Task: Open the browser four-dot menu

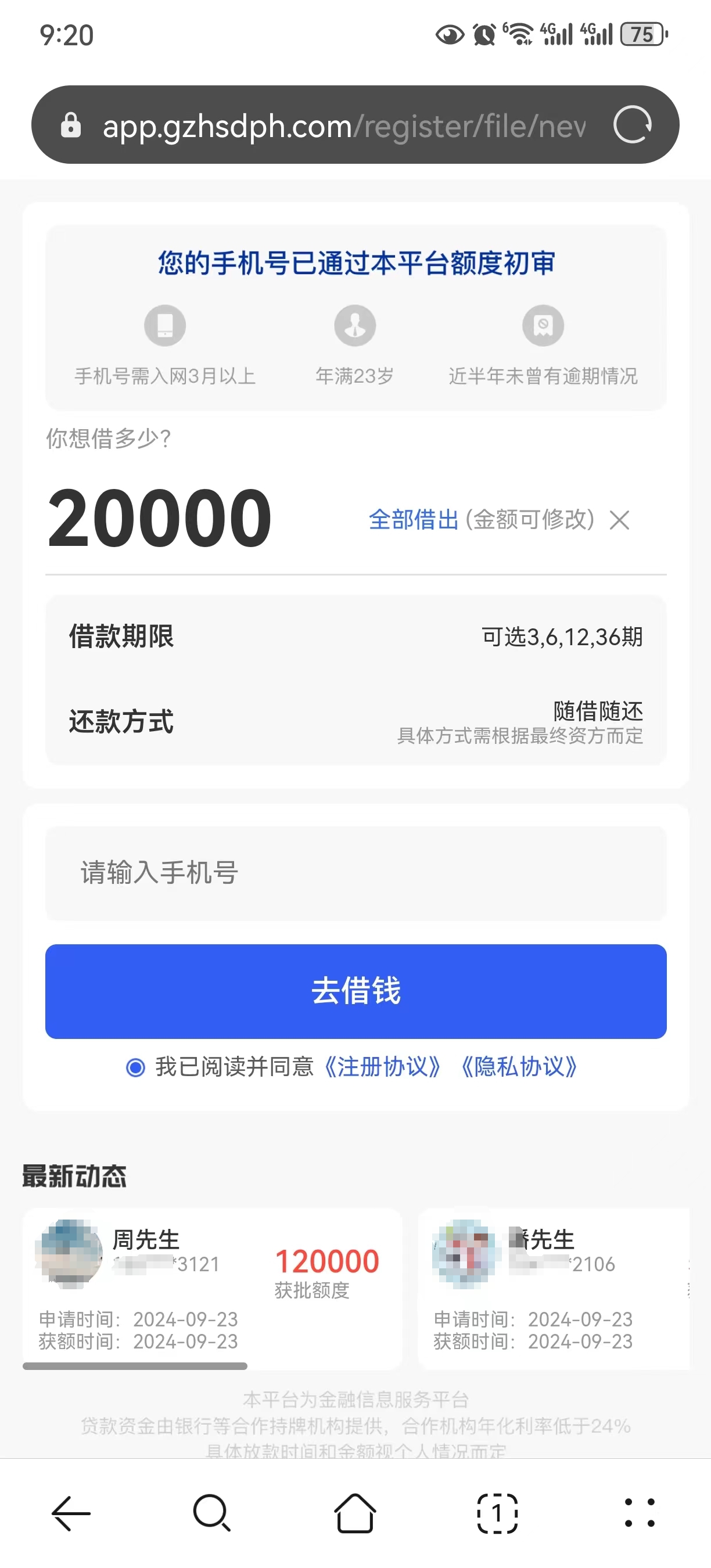Action: [x=640, y=1513]
